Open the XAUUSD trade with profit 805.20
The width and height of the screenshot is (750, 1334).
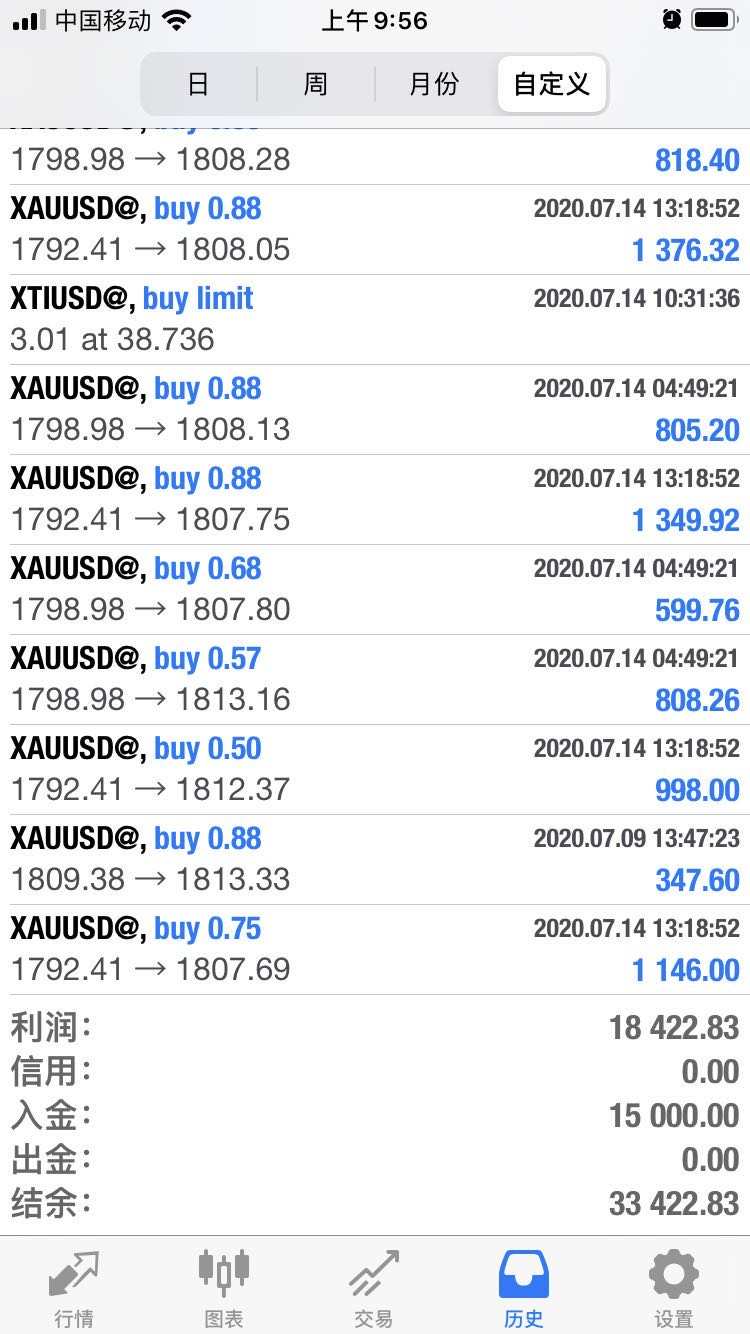click(x=375, y=410)
